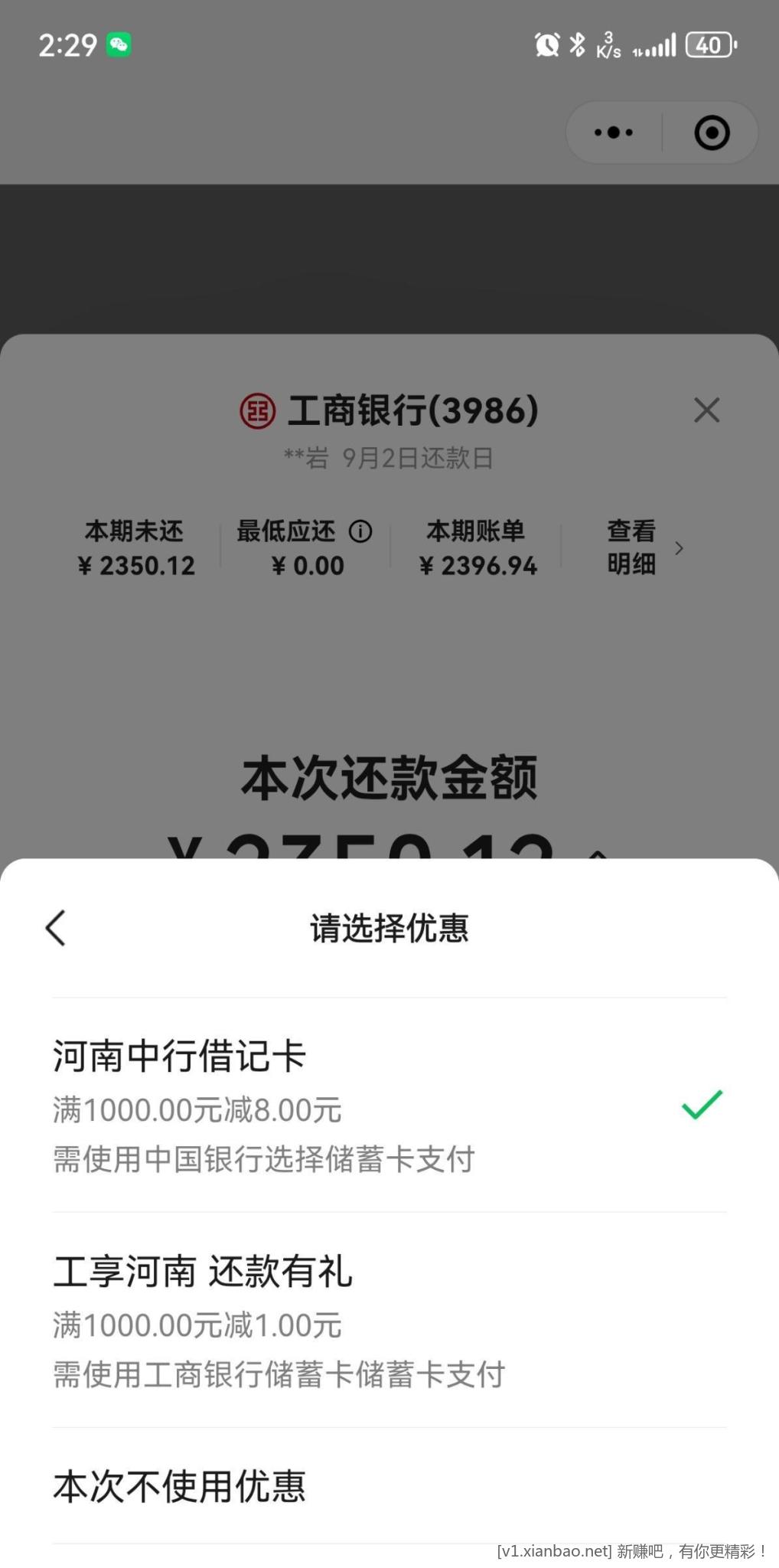Open 查看明细 bill details link
The image size is (779, 1568).
(x=629, y=548)
